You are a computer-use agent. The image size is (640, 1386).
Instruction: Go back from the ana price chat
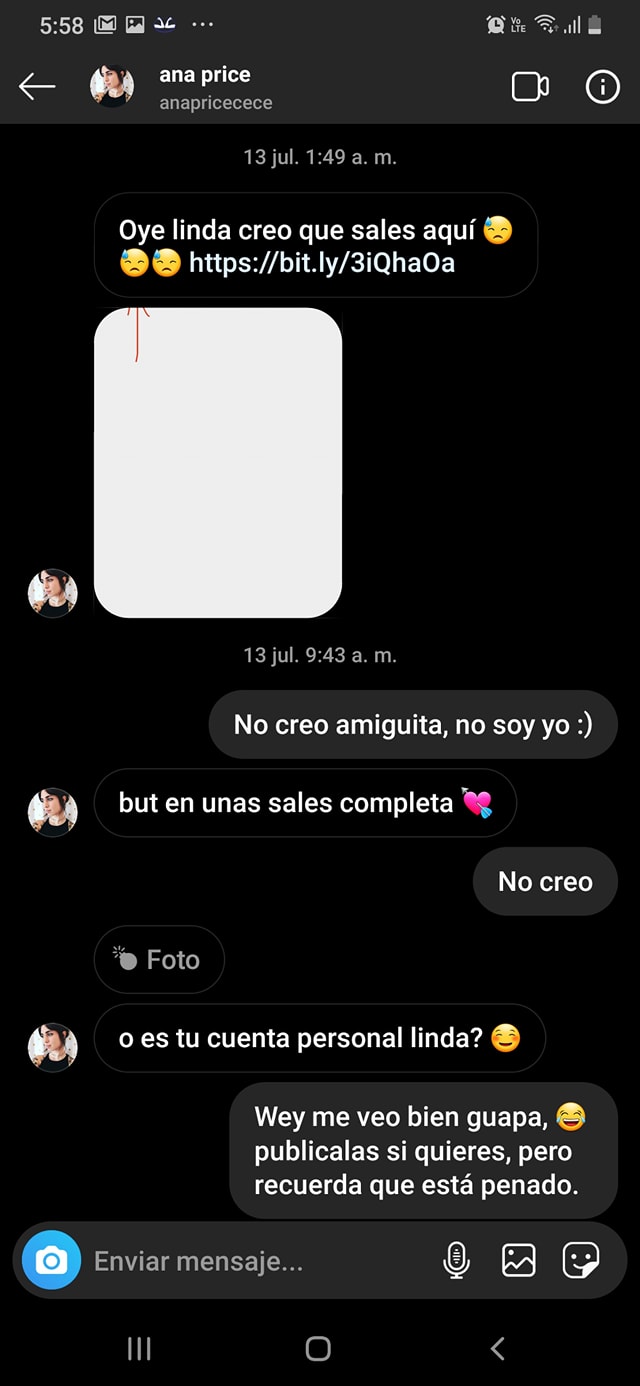[x=37, y=88]
